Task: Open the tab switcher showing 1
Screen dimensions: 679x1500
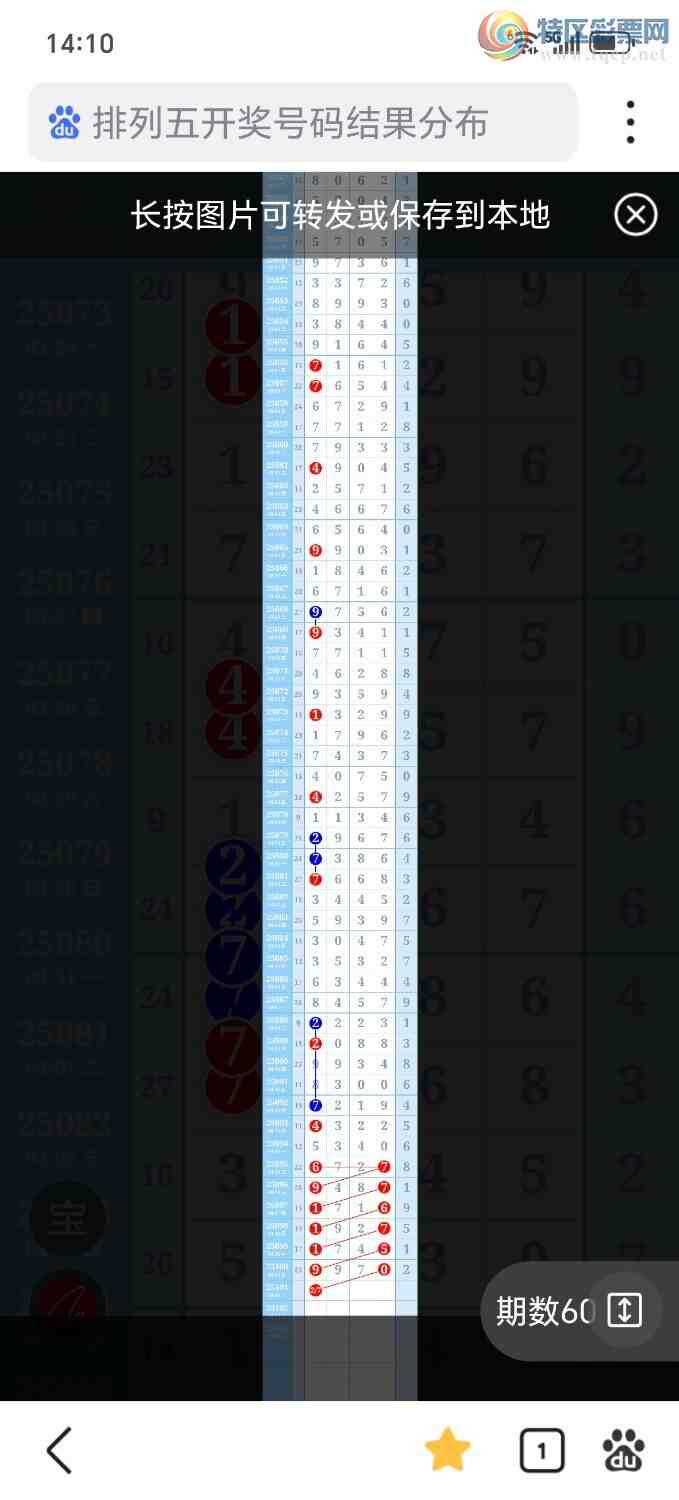Action: (541, 1451)
